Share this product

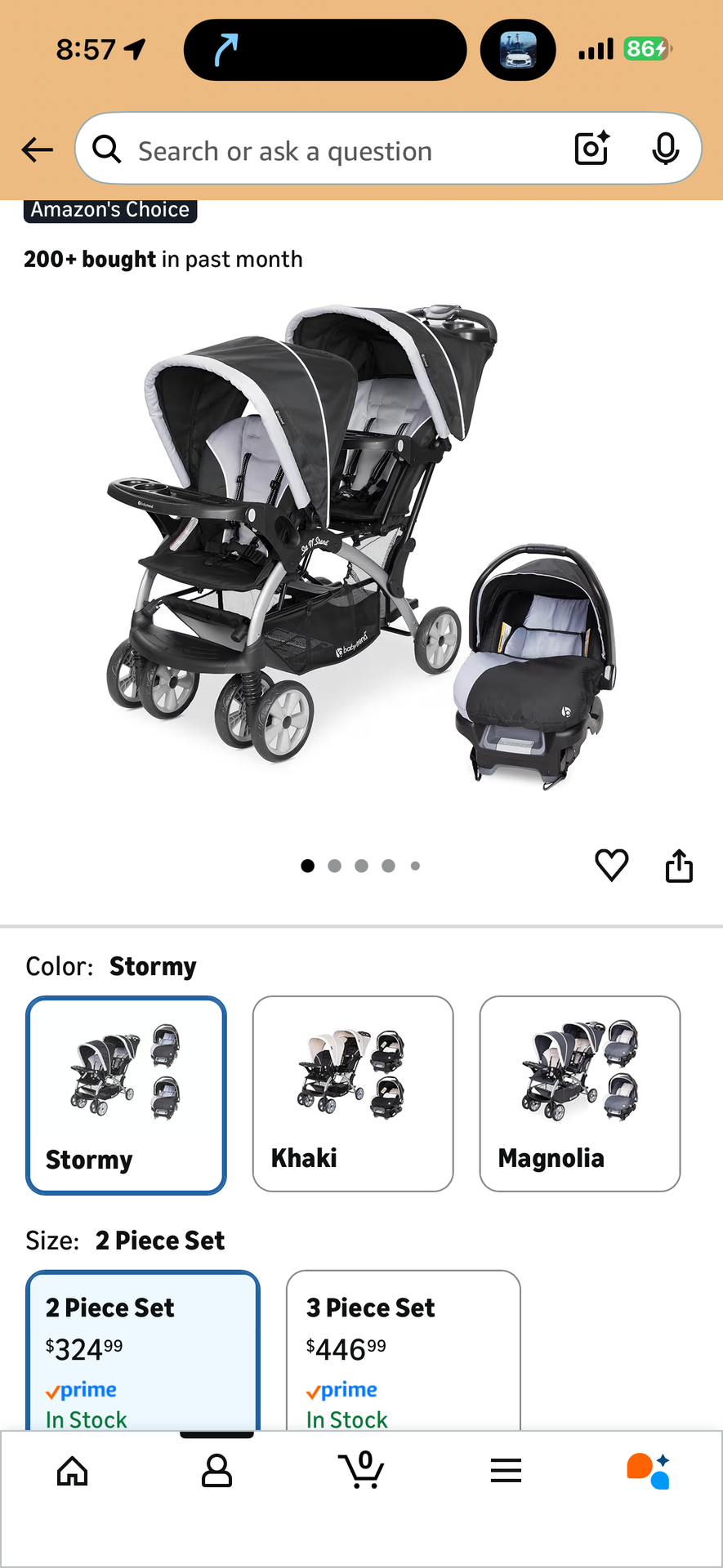679,866
